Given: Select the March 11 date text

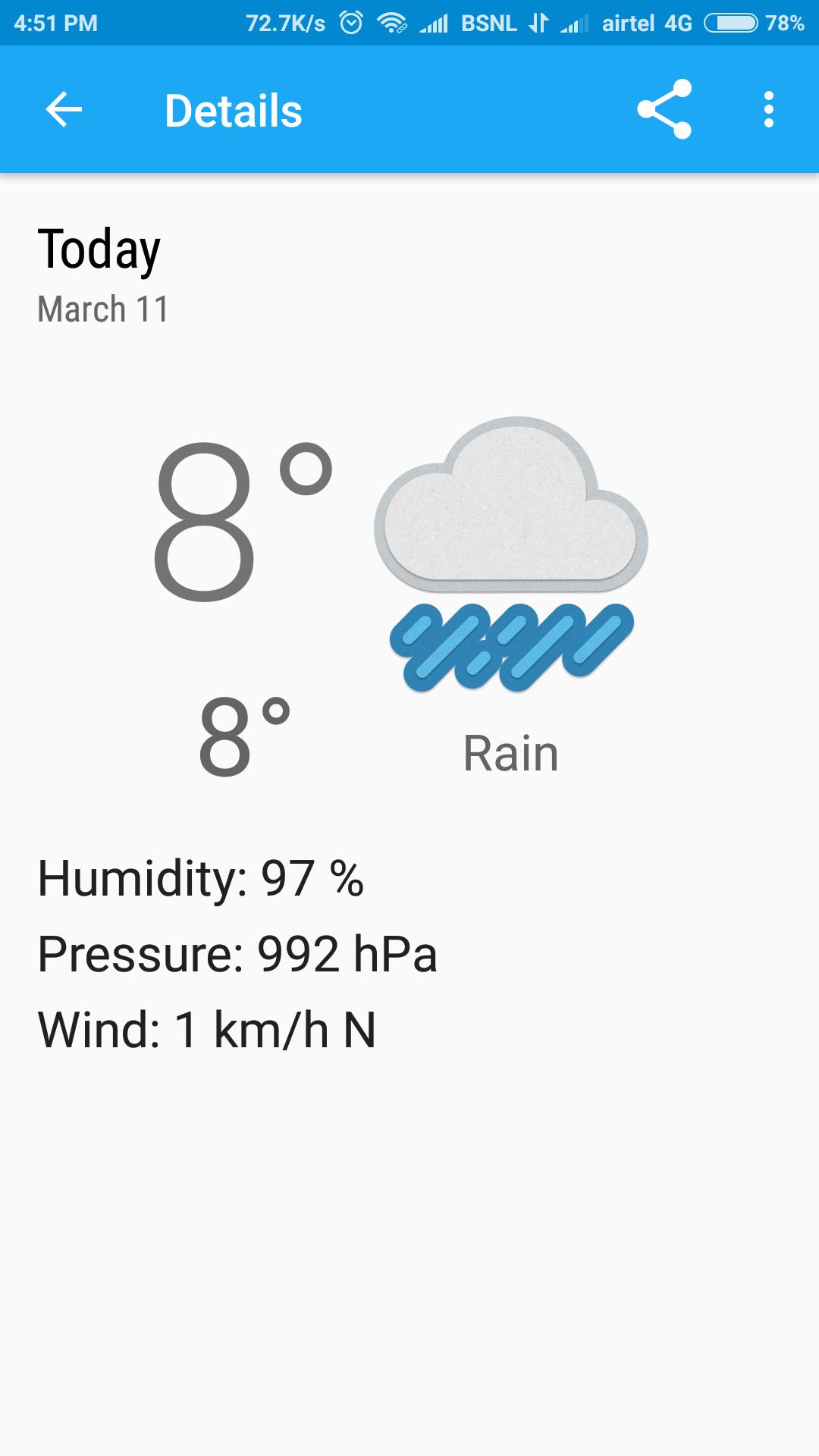Looking at the screenshot, I should (104, 309).
